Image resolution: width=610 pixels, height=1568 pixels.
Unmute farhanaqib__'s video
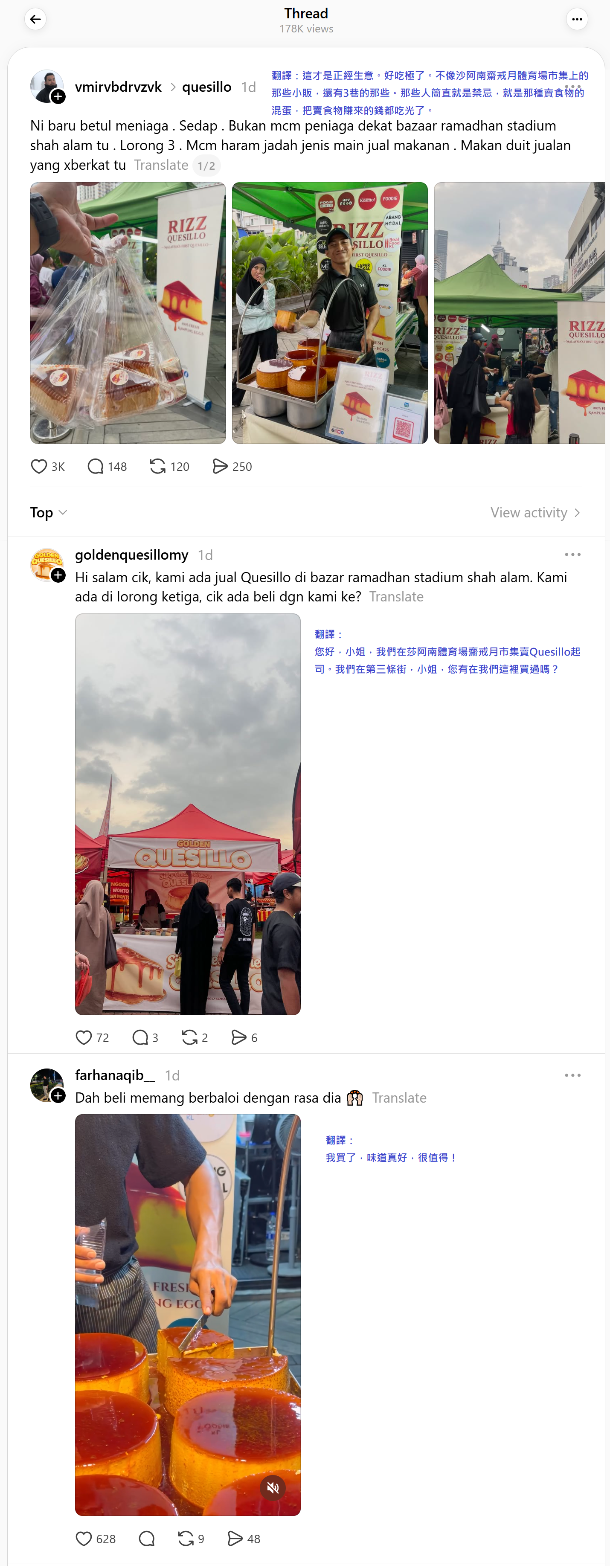pos(272,1487)
